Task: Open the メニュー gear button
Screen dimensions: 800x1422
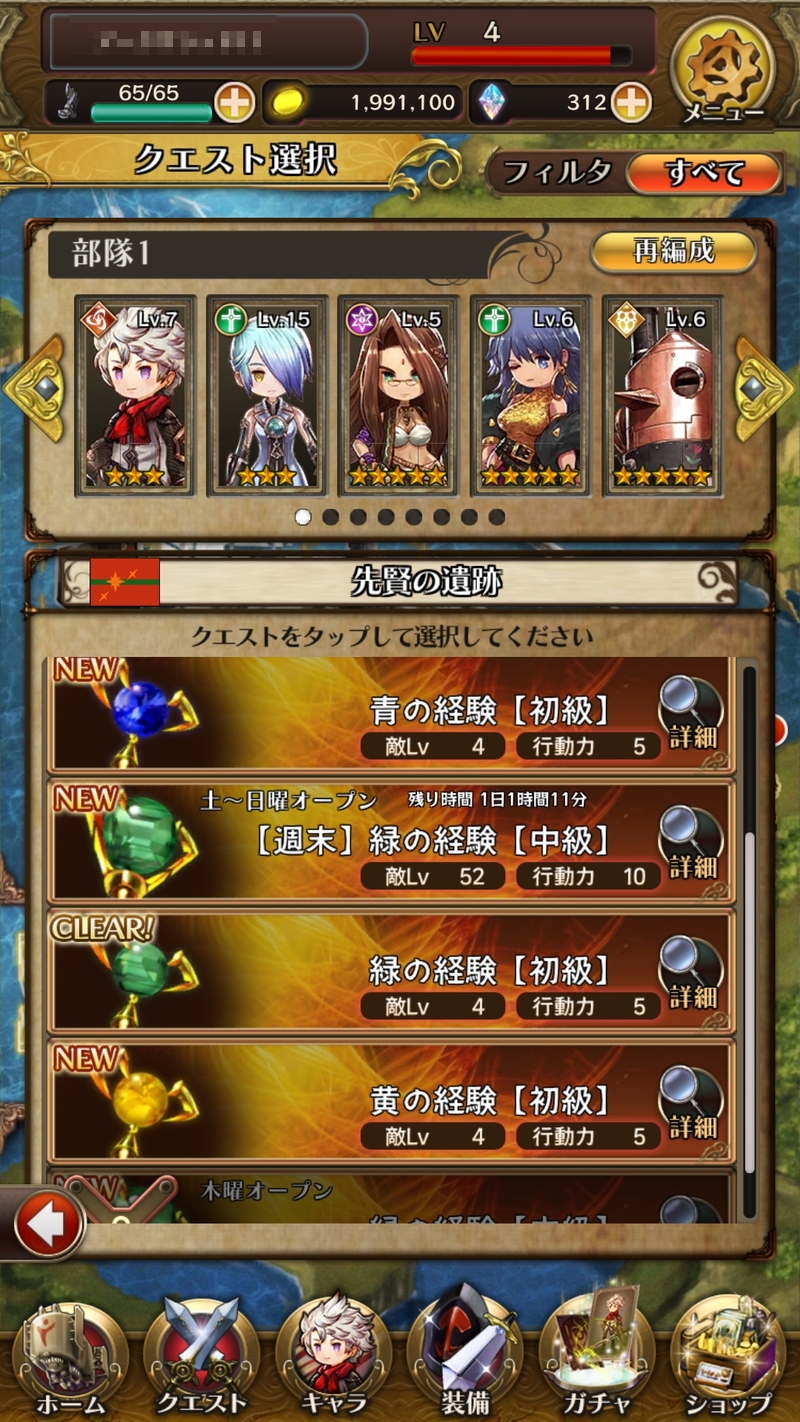Action: pos(723,70)
